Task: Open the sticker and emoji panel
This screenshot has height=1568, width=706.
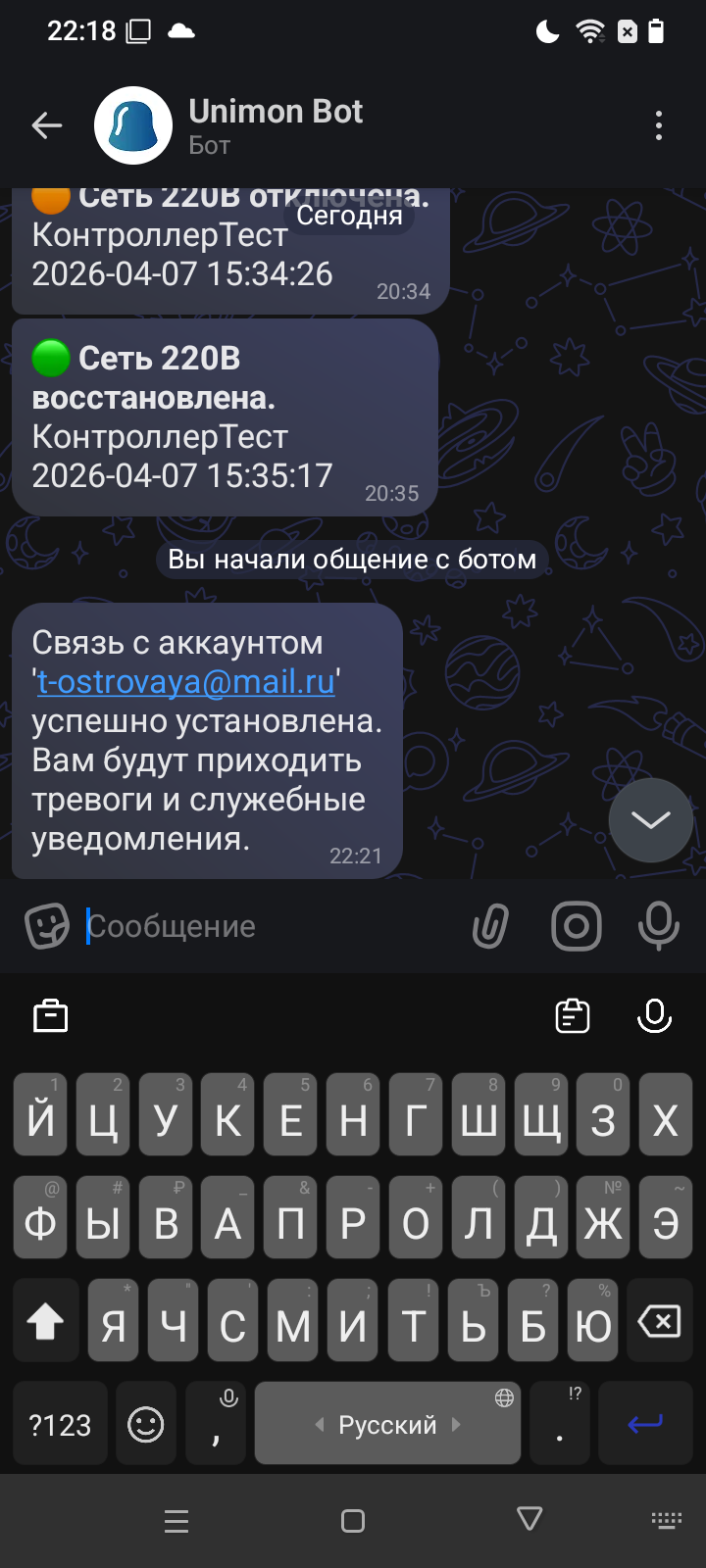Action: point(46,926)
